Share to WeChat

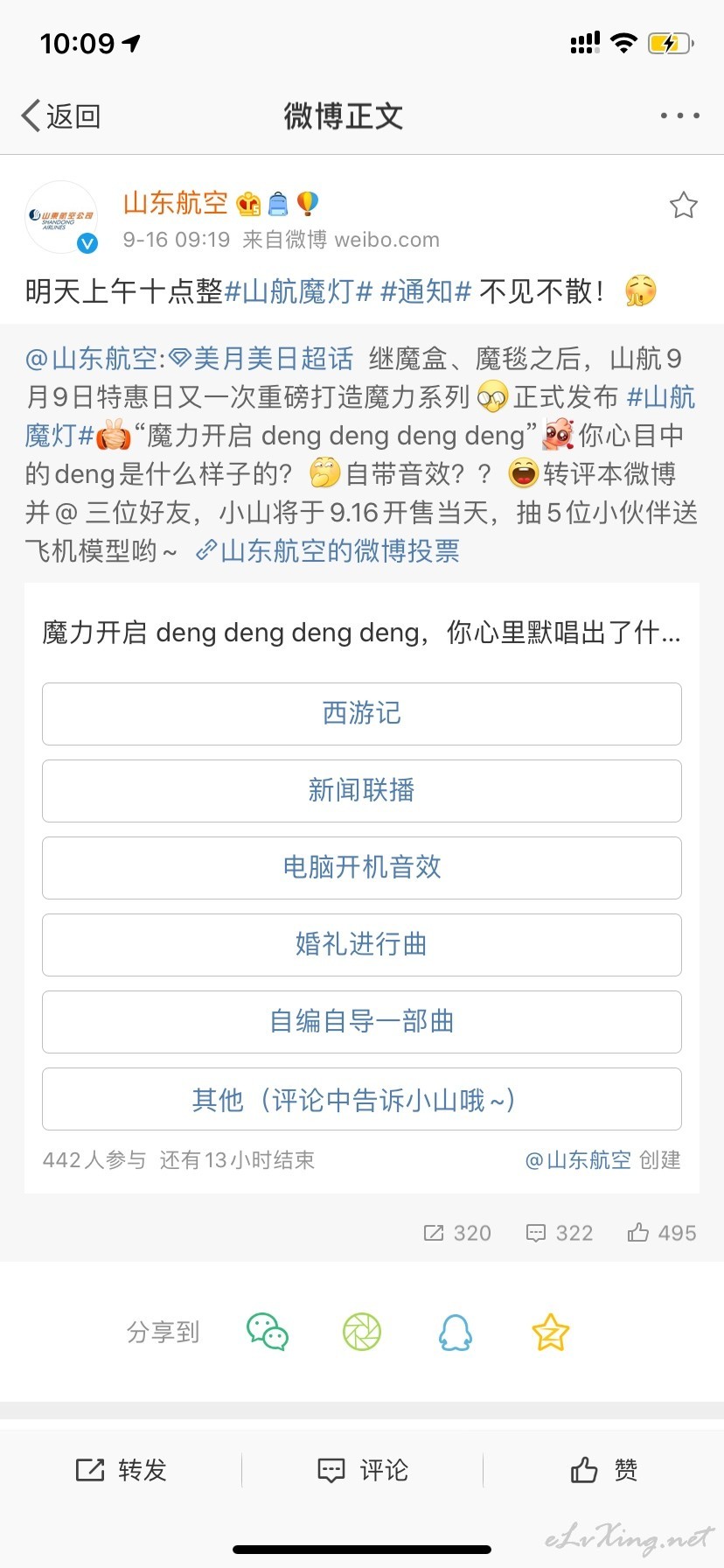click(268, 1332)
